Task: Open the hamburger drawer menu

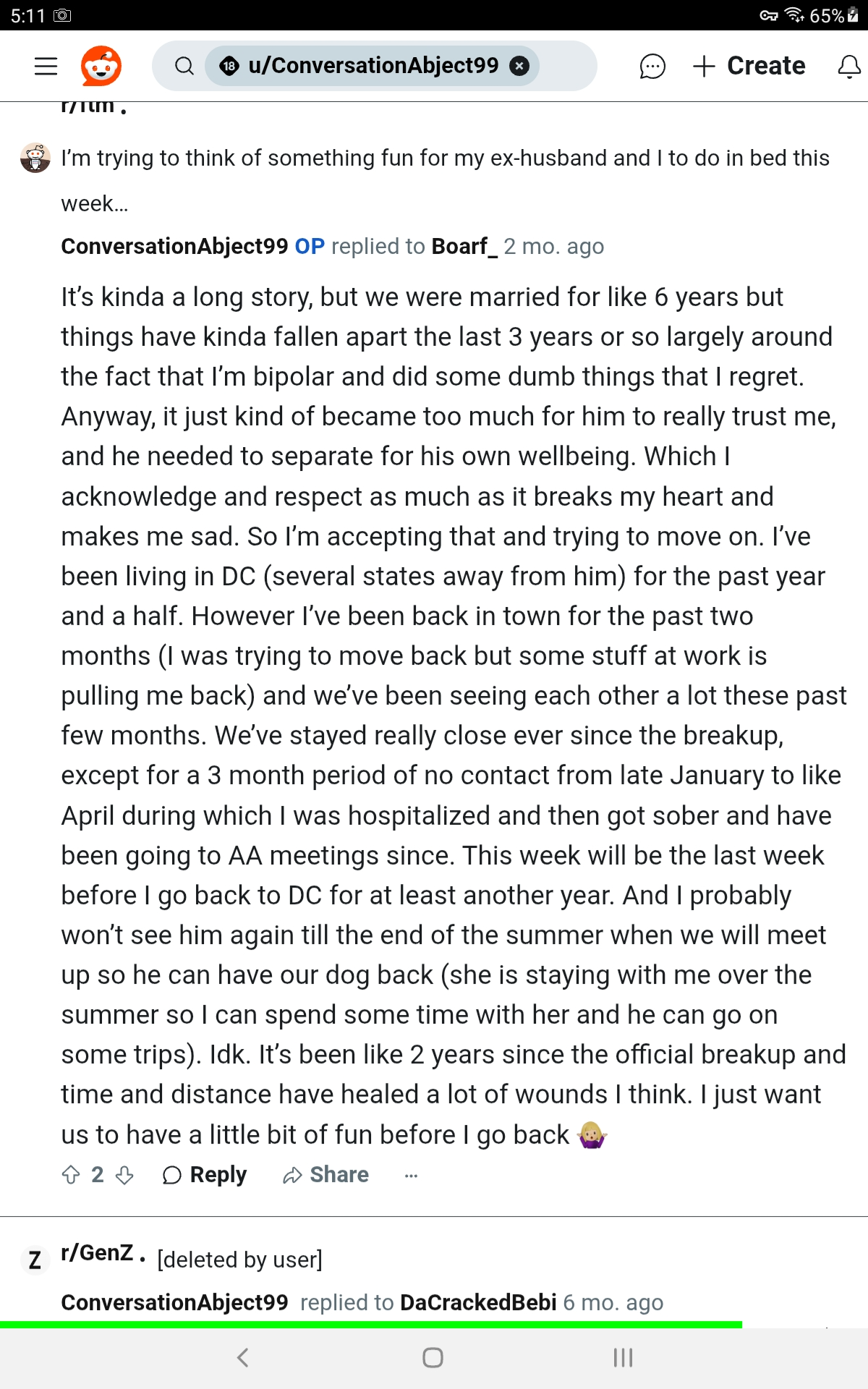Action: 46,66
